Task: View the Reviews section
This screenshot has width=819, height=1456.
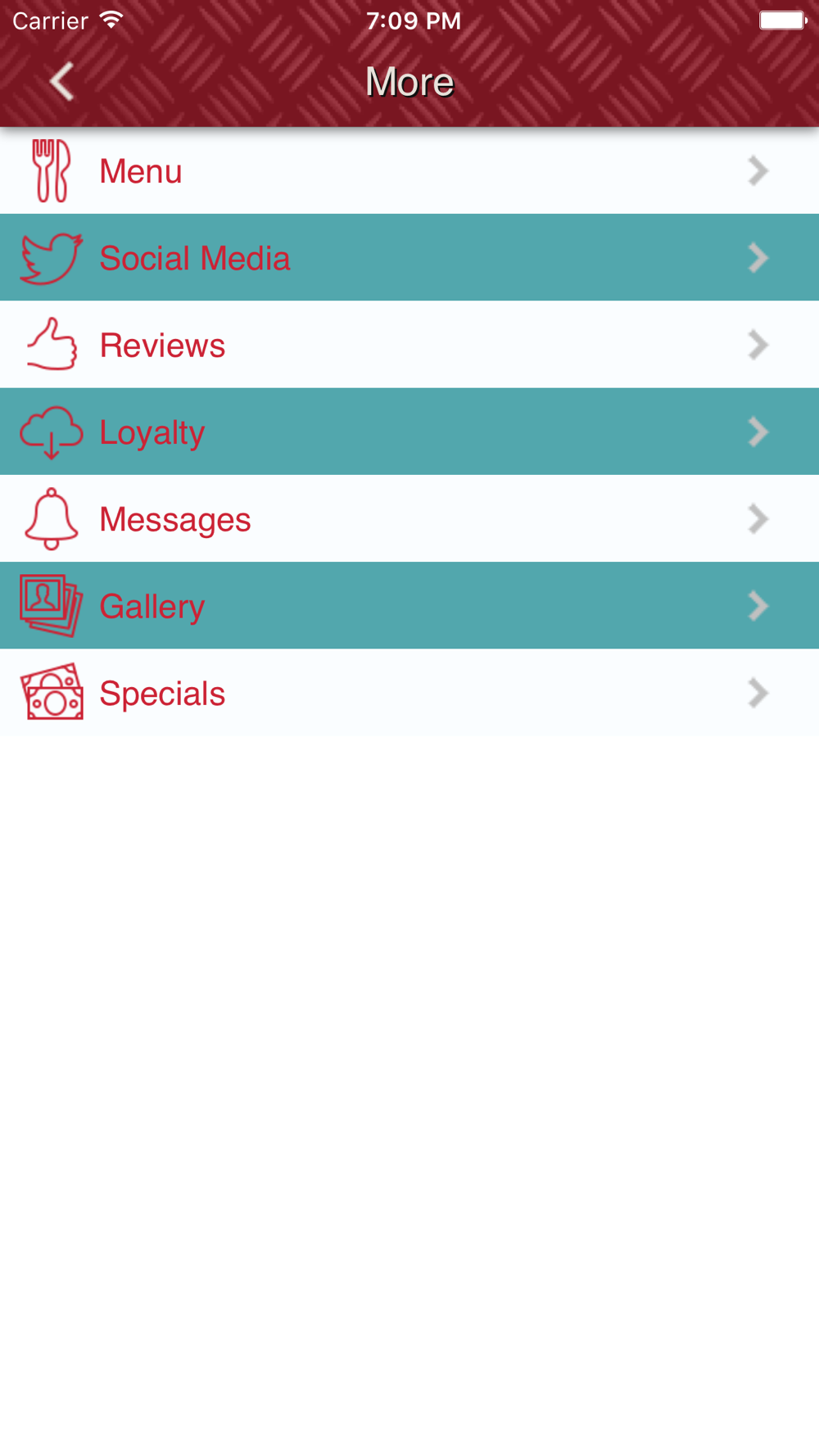Action: 409,344
